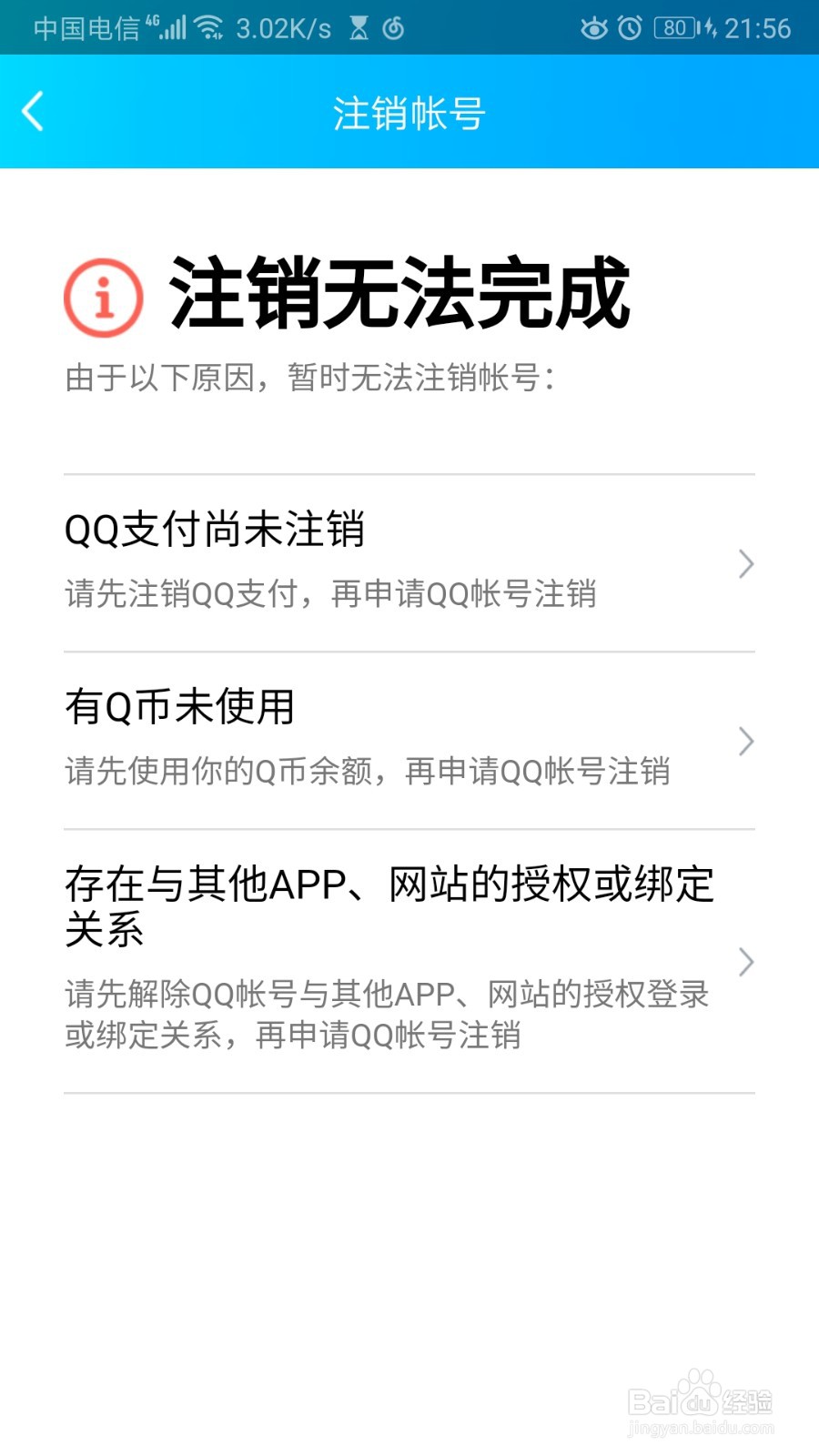Open the chevron beside 有Q币未使用
This screenshot has width=819, height=1456.
click(x=746, y=742)
